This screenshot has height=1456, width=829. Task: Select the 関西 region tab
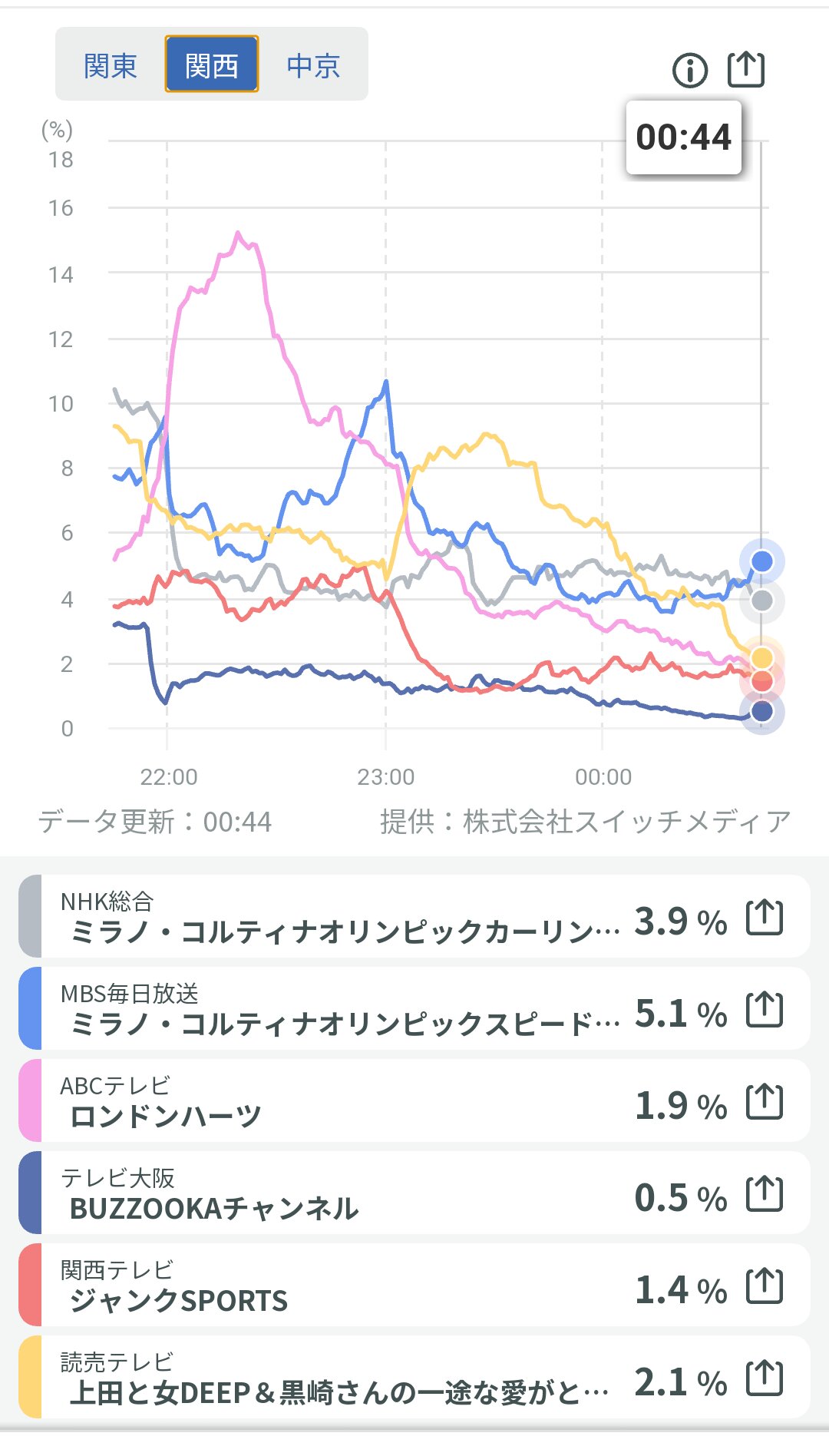212,65
